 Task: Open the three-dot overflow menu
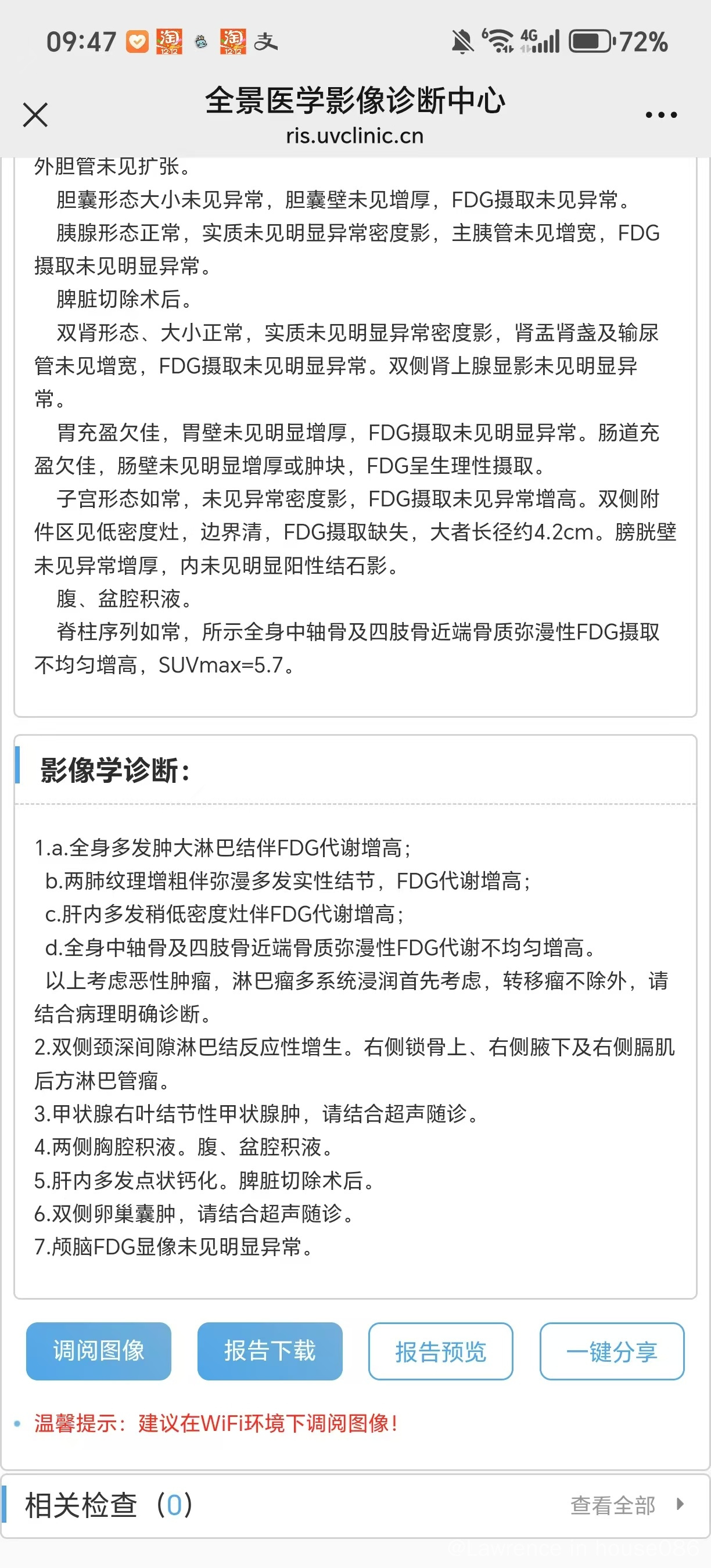click(661, 114)
